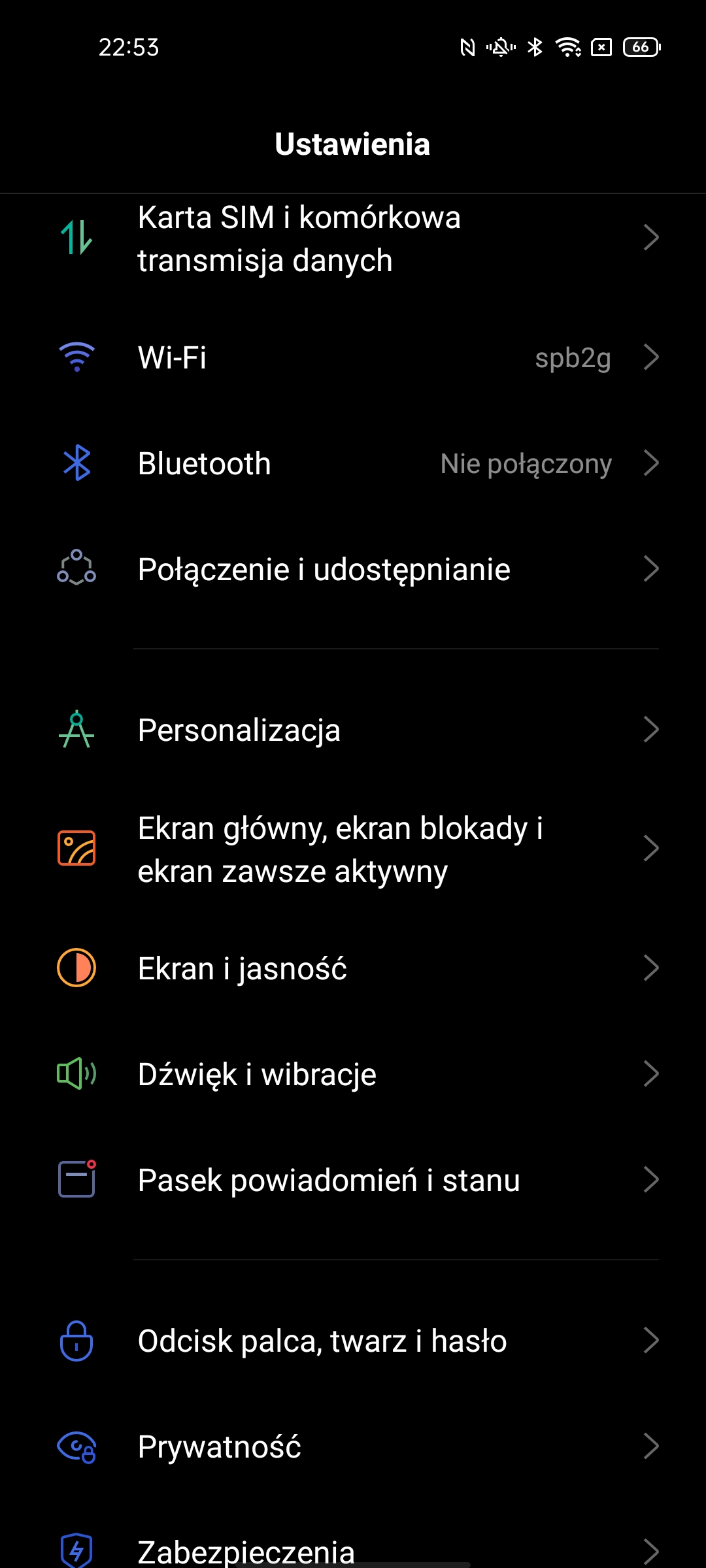Viewport: 706px width, 1568px height.
Task: Open Wi-Fi settings
Action: click(x=353, y=357)
